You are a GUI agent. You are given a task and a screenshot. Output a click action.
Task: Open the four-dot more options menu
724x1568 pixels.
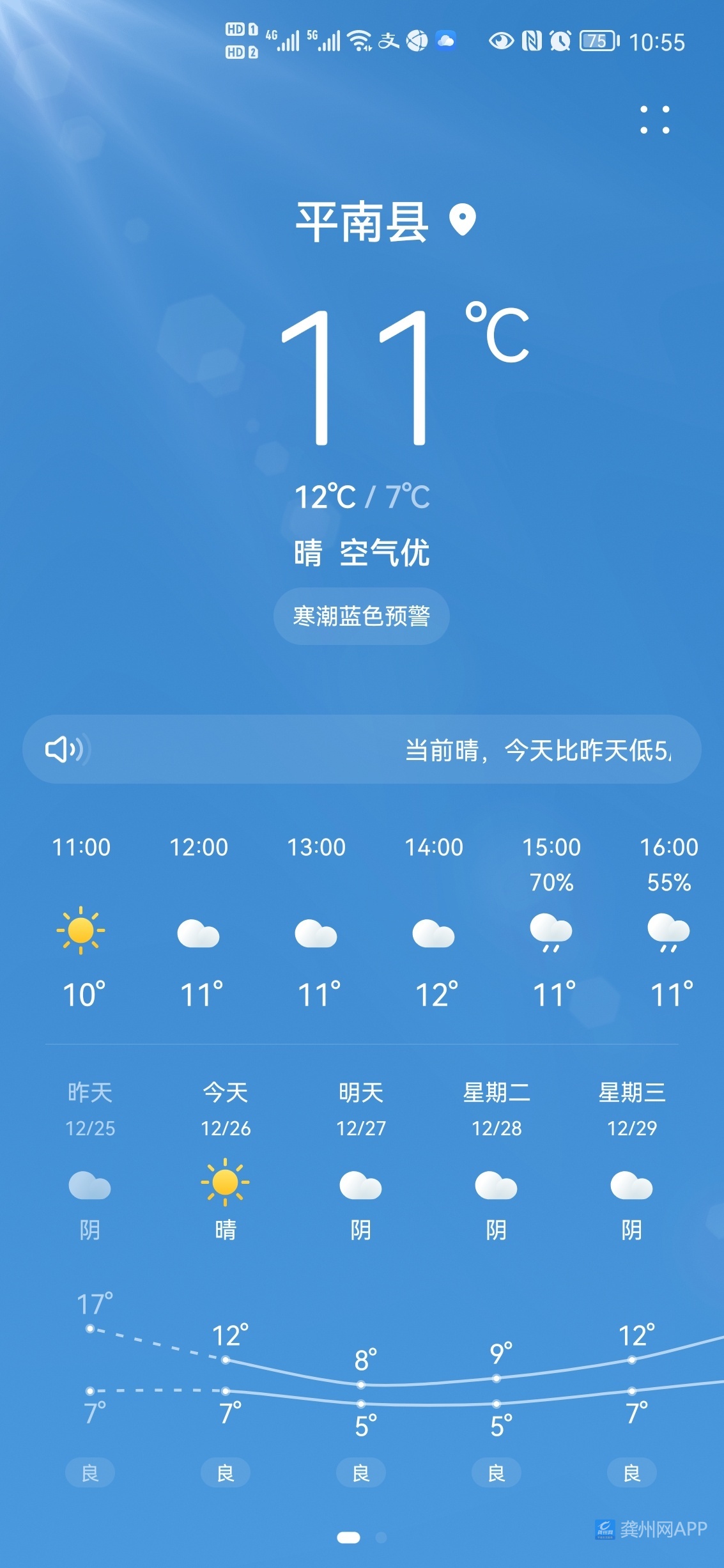[655, 120]
